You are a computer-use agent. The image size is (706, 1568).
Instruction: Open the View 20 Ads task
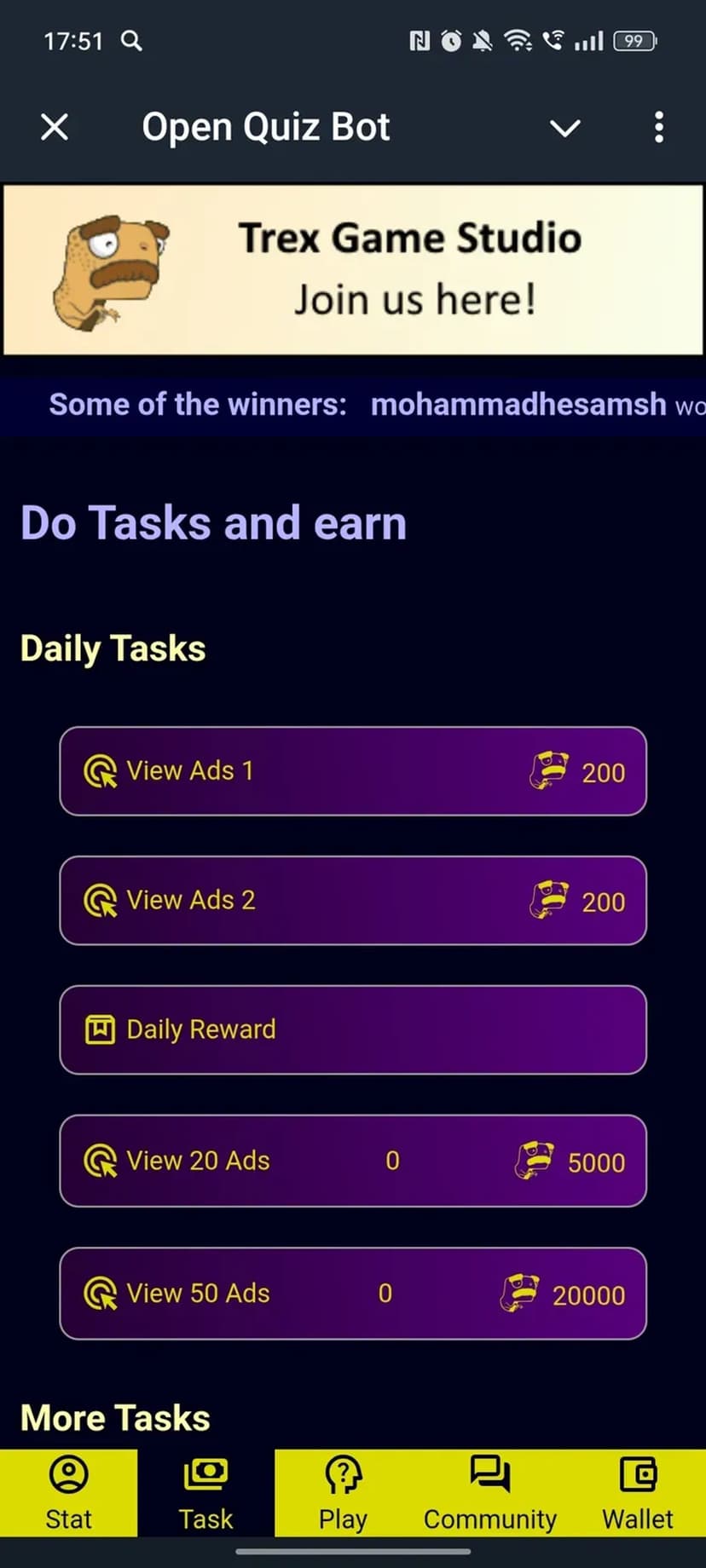[353, 1161]
